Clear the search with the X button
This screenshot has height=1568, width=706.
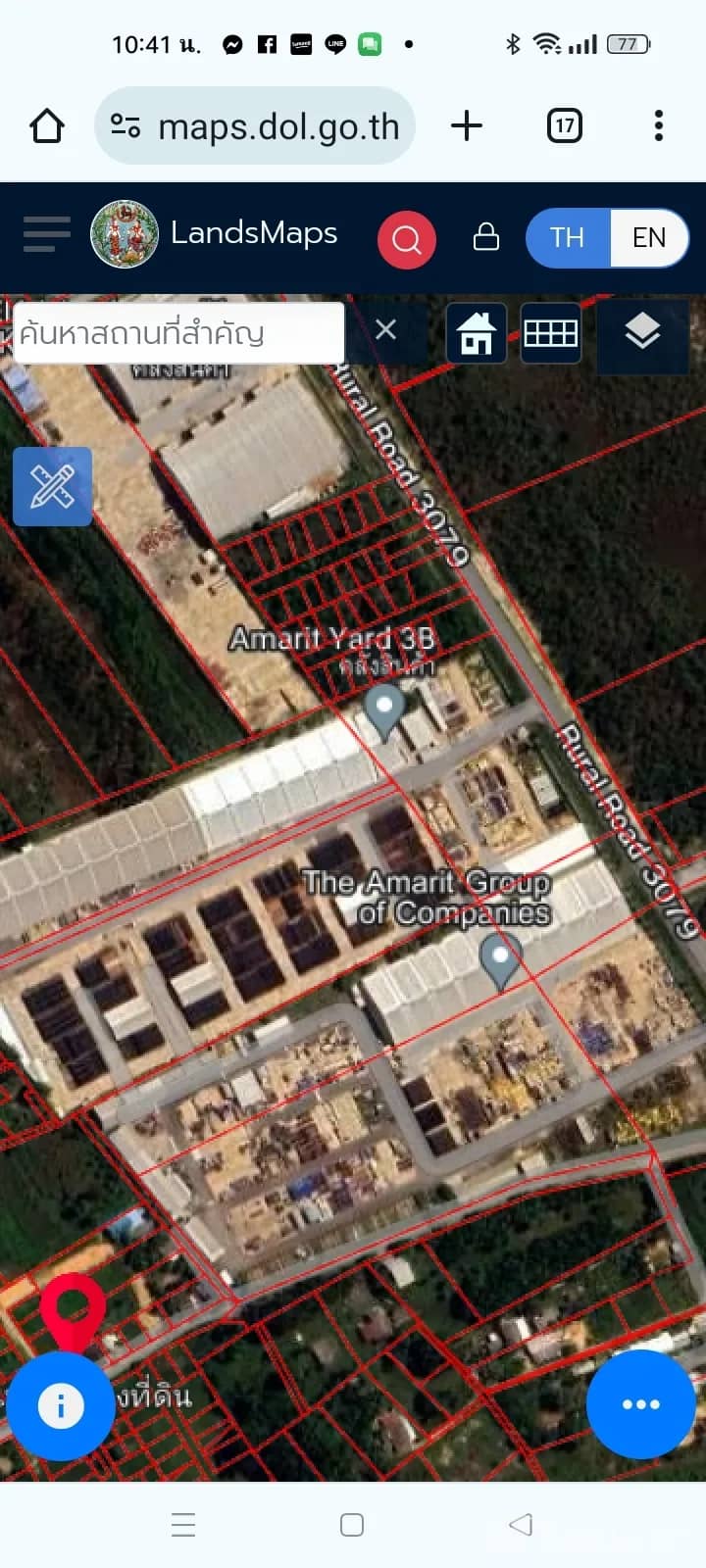[x=384, y=331]
